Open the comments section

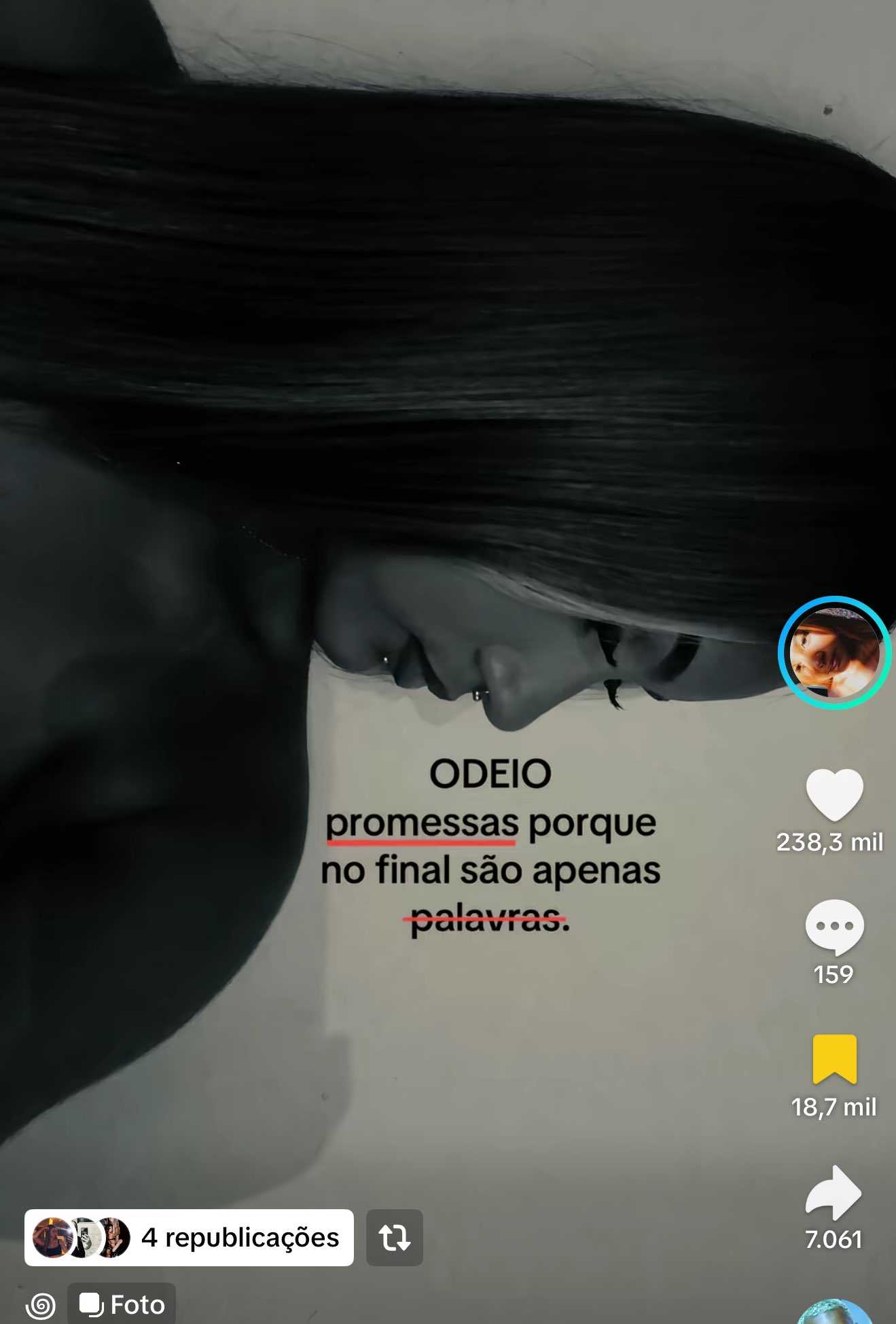click(x=834, y=927)
